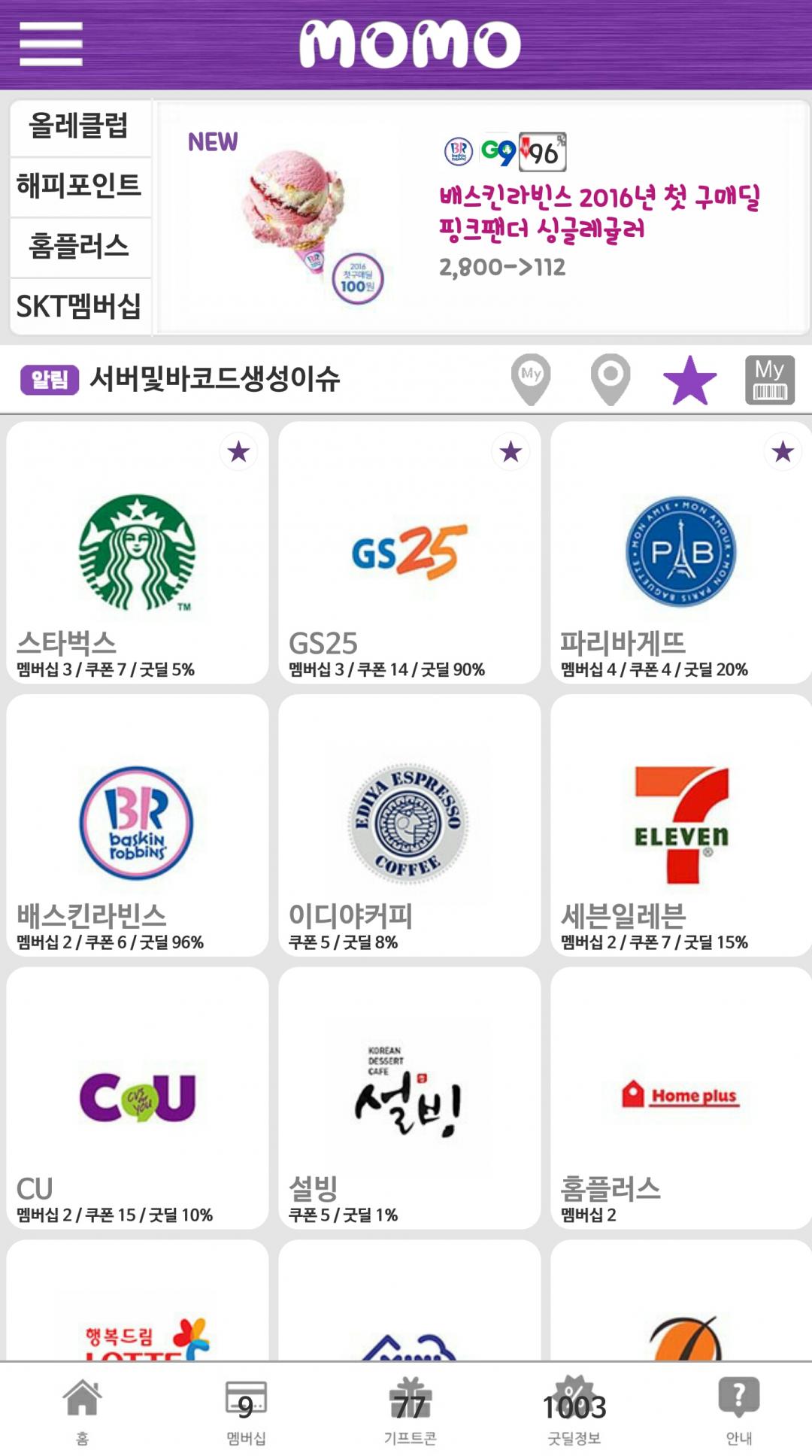Open the 스타벅스 card
Image resolution: width=812 pixels, height=1456 pixels.
point(137,553)
